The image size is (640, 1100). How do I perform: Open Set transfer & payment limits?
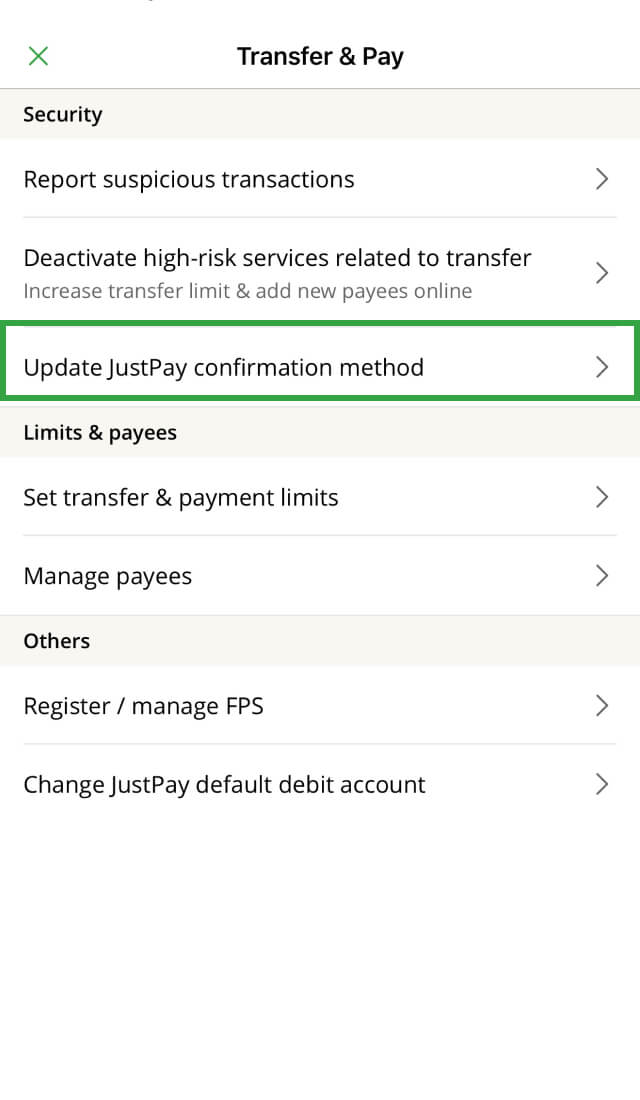(320, 497)
